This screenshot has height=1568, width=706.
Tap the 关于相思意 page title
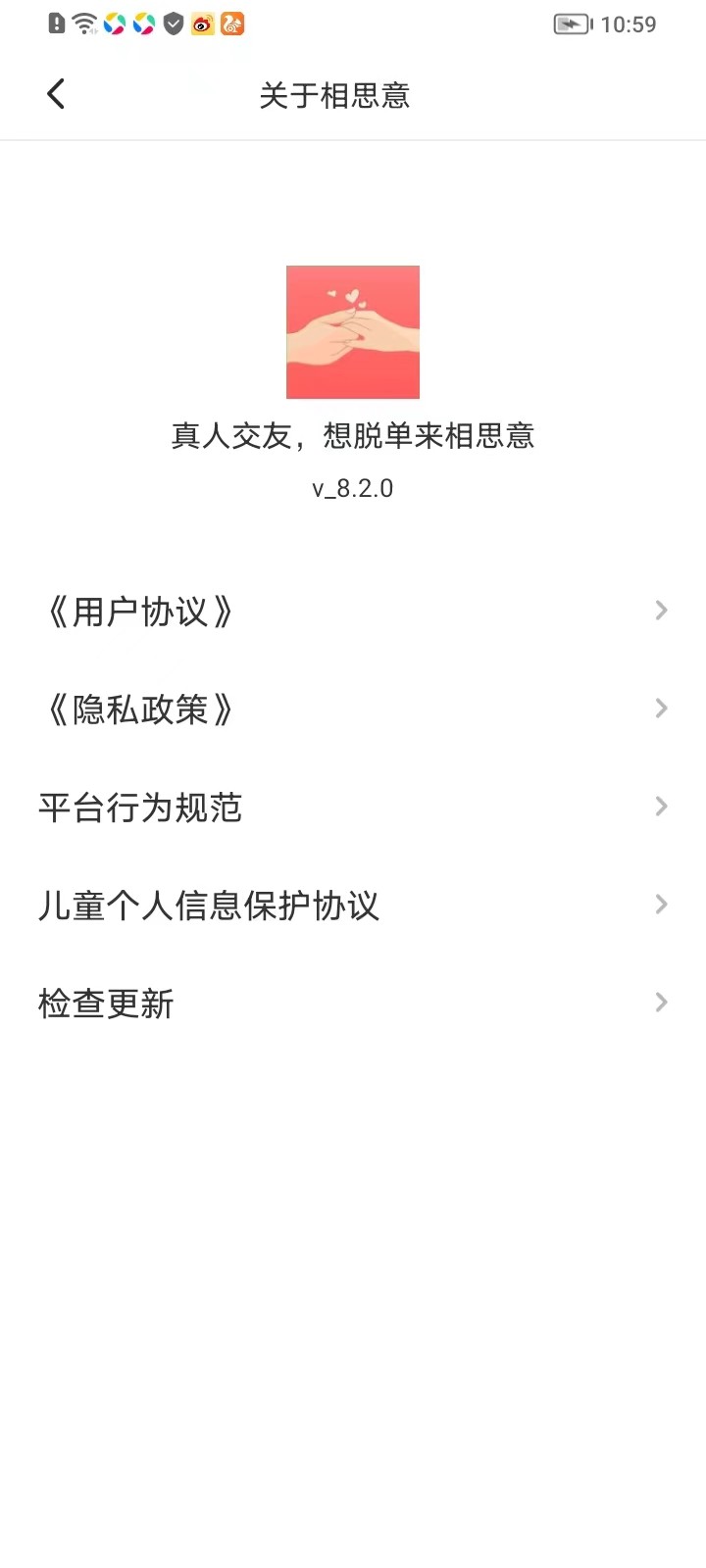335,95
